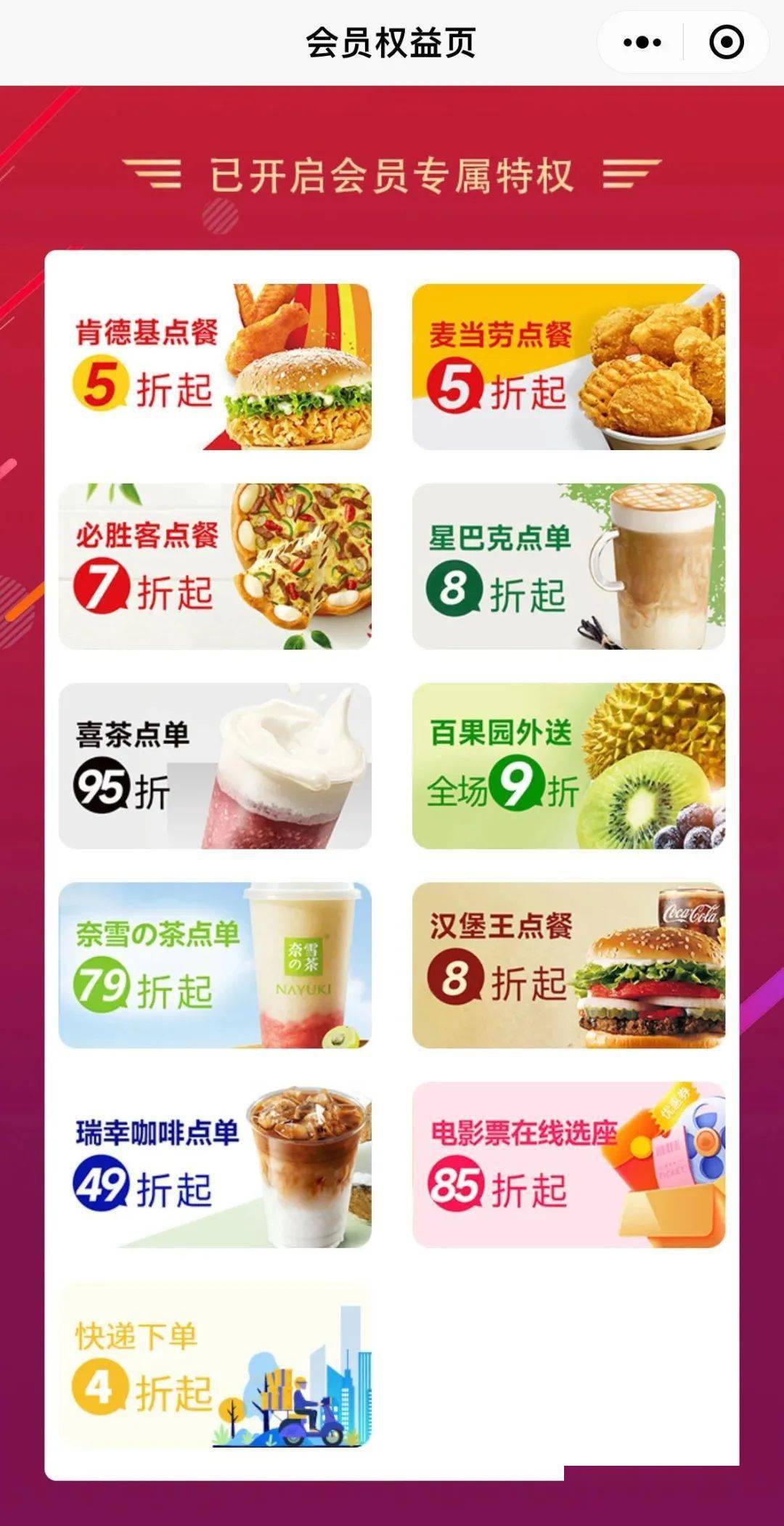Select the 麦当劳点餐 discount card
The width and height of the screenshot is (784, 1526).
pos(568,367)
